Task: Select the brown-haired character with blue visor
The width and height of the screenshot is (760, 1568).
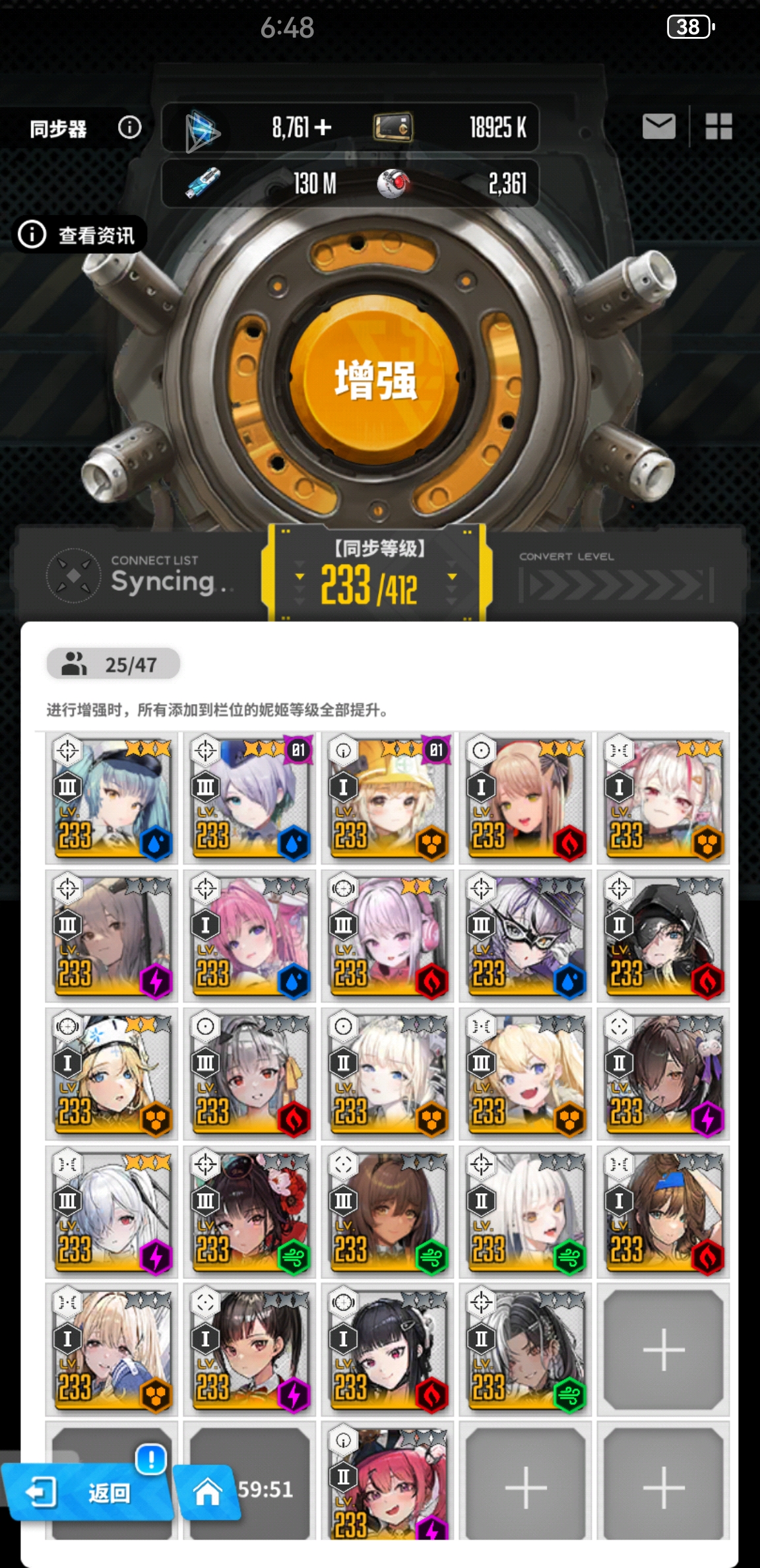Action: tap(663, 1212)
